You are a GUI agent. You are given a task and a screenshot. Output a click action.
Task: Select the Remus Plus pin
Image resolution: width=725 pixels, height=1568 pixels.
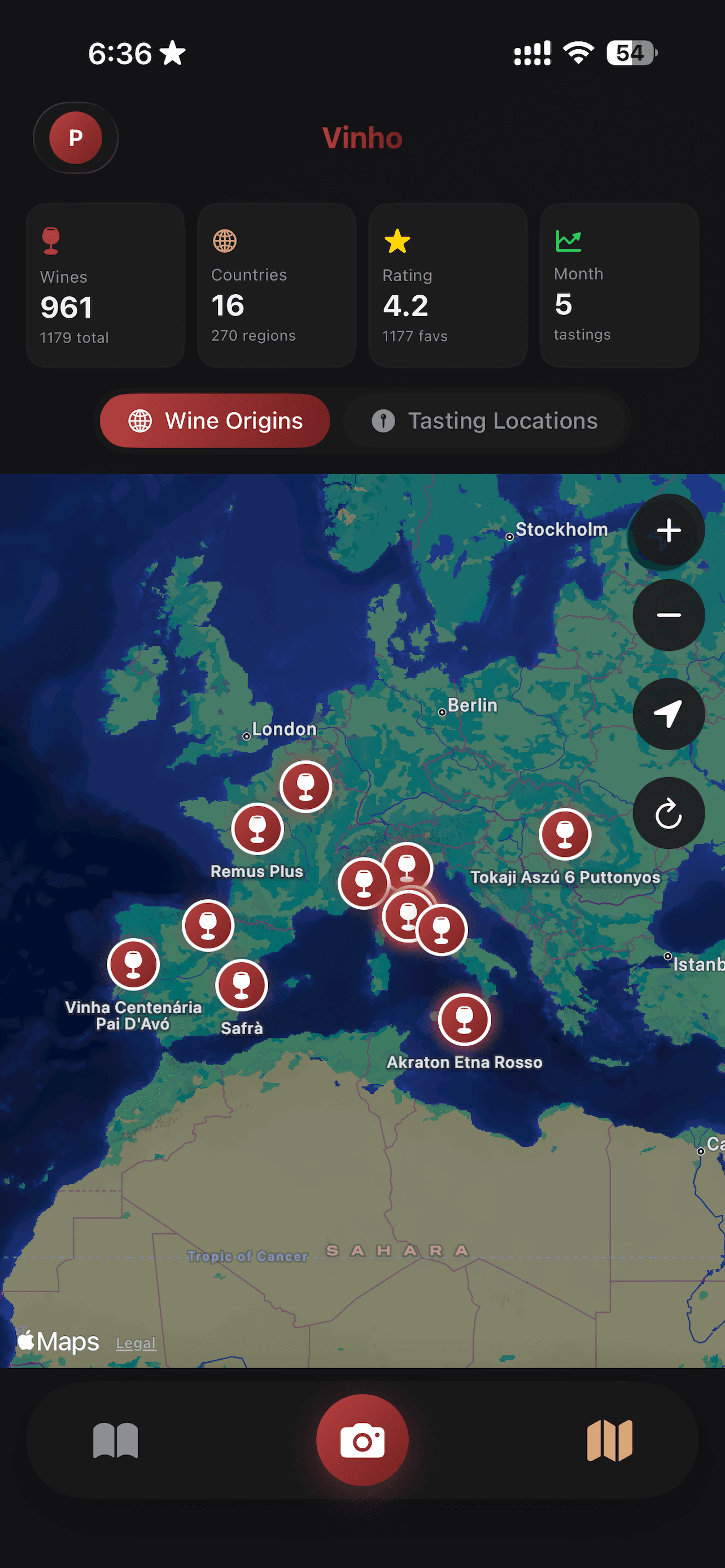257,829
